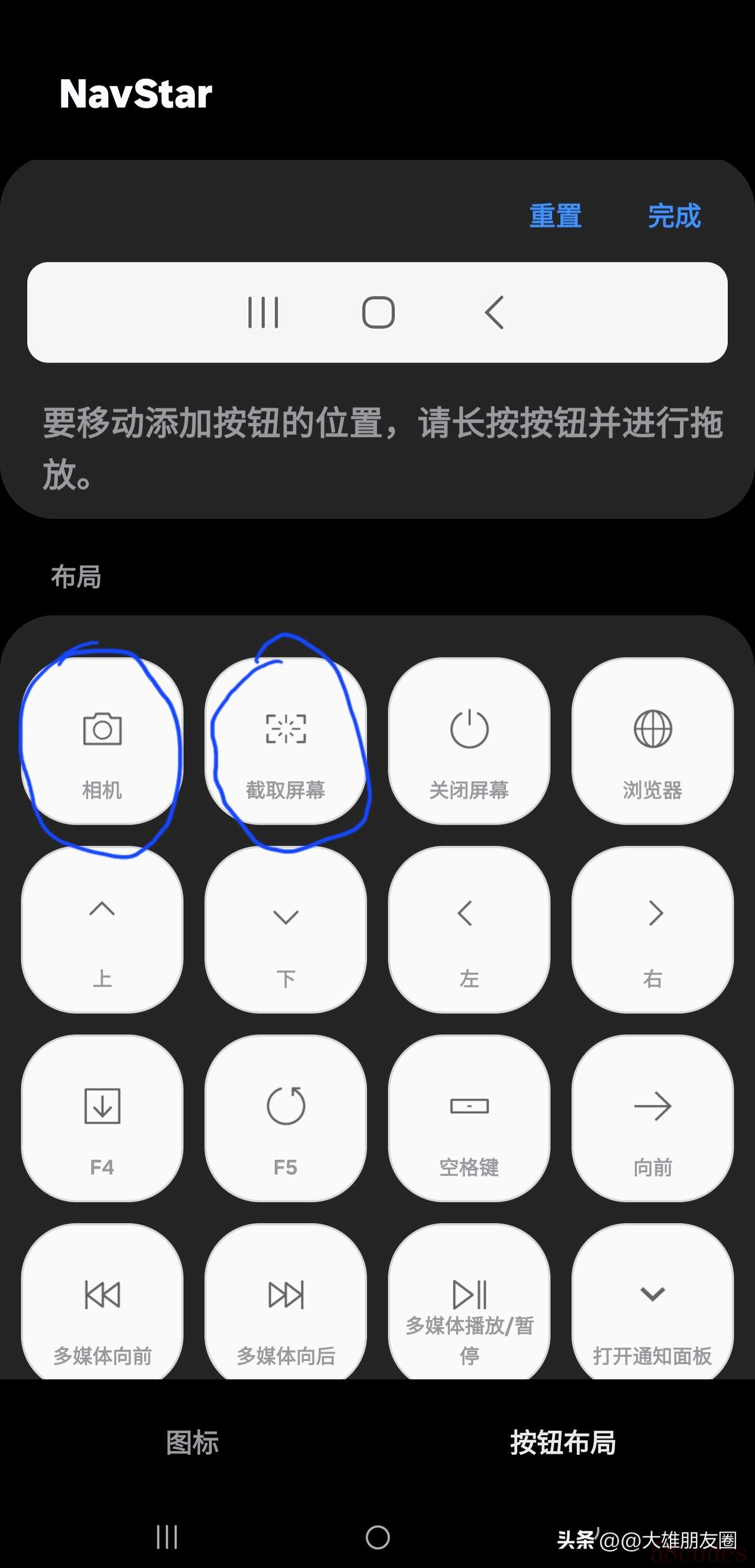
Task: Tap the 重置 reset button
Action: click(x=555, y=216)
